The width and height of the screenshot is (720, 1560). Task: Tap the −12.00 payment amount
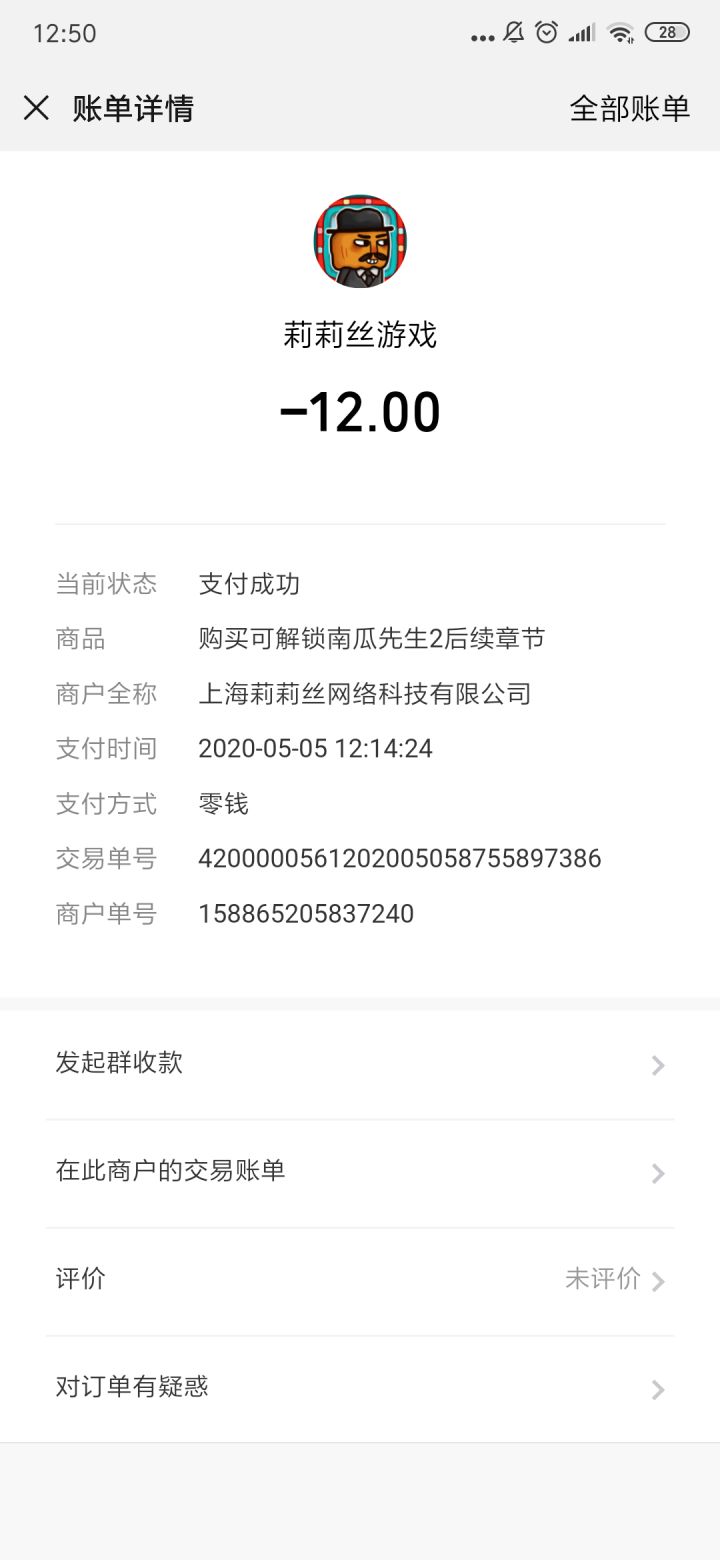(360, 410)
